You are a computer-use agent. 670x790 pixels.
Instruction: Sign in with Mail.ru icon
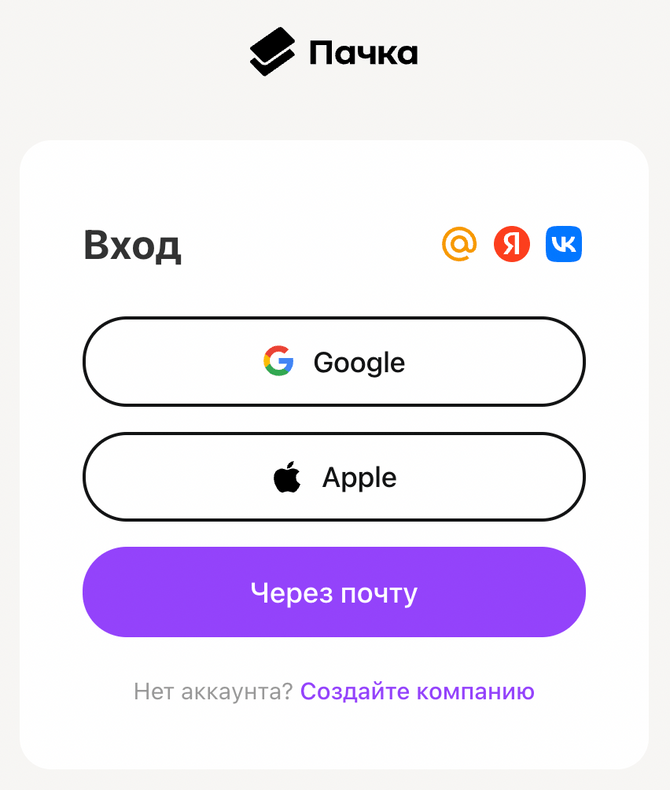point(459,244)
